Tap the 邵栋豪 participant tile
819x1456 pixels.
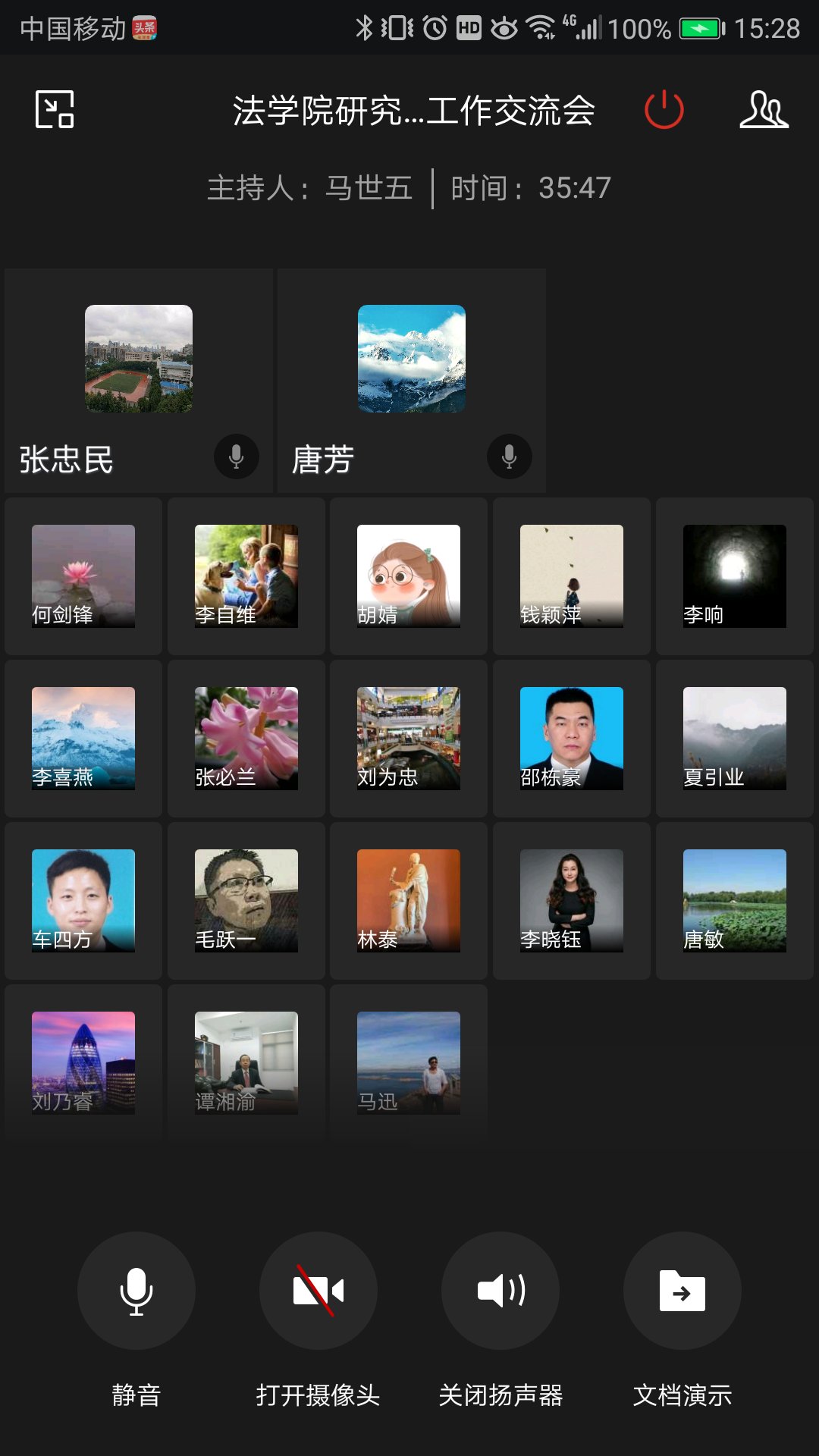[x=572, y=739]
